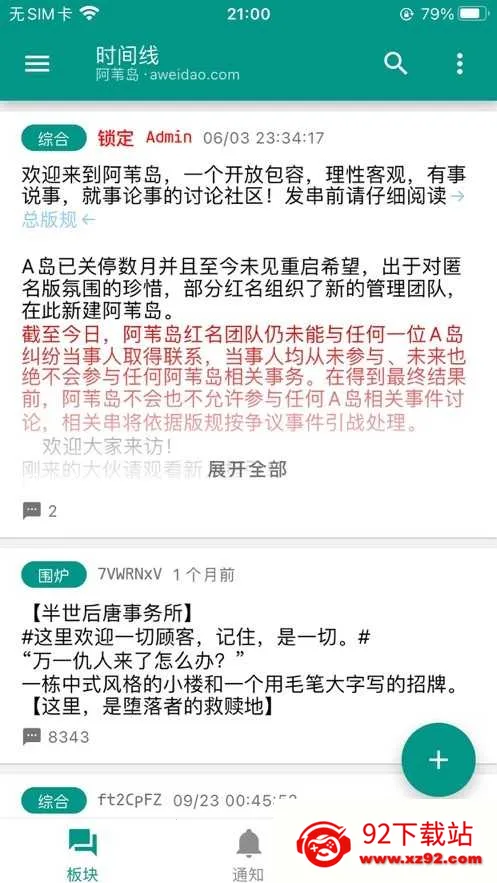
Task: Open the hamburger drawer menu
Action: (37, 64)
